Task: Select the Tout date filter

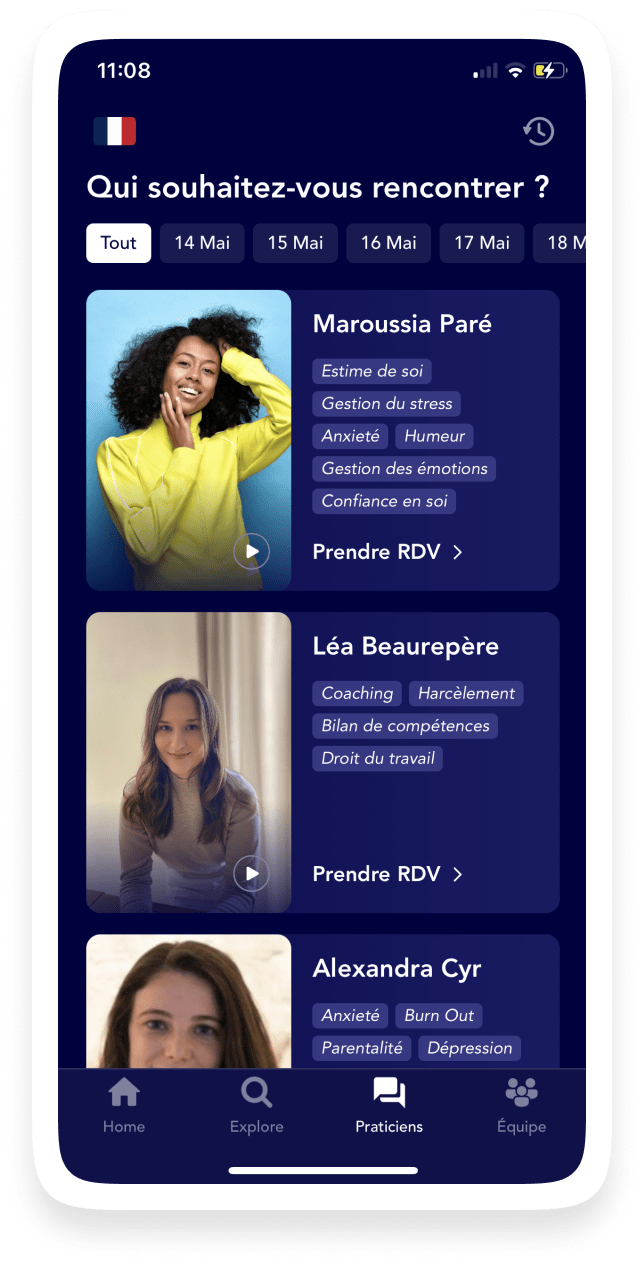Action: pos(118,243)
